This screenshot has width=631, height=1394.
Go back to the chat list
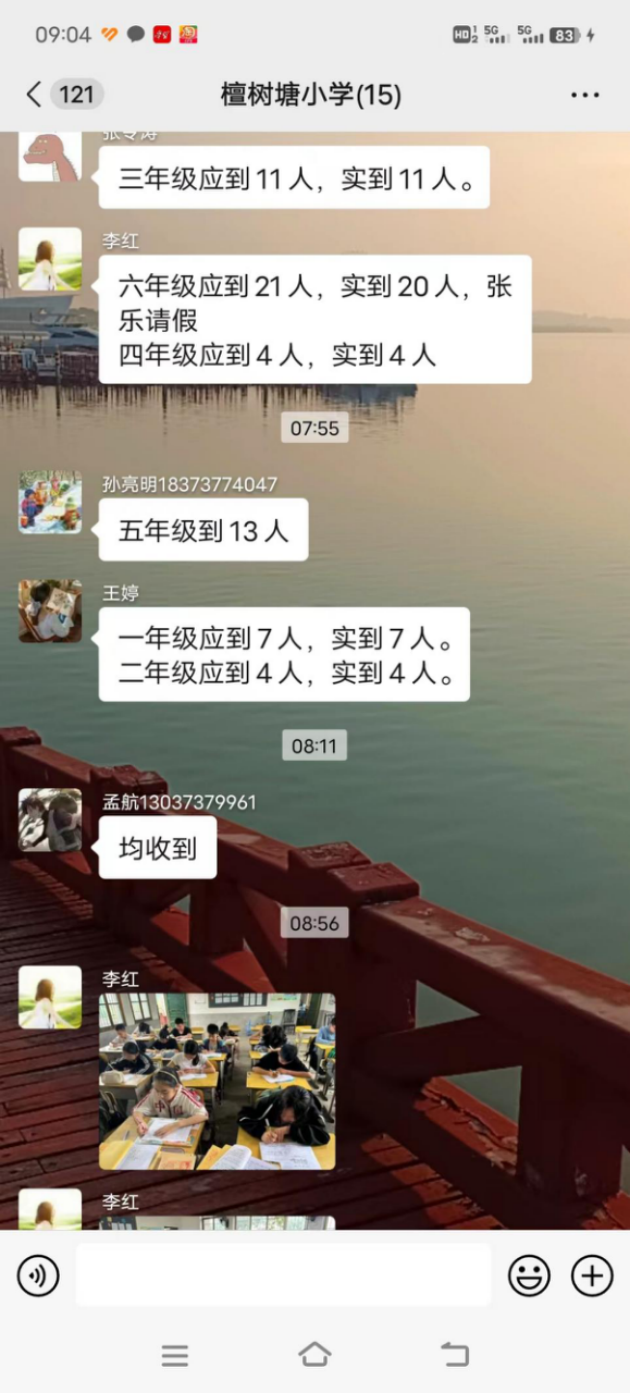(x=35, y=95)
